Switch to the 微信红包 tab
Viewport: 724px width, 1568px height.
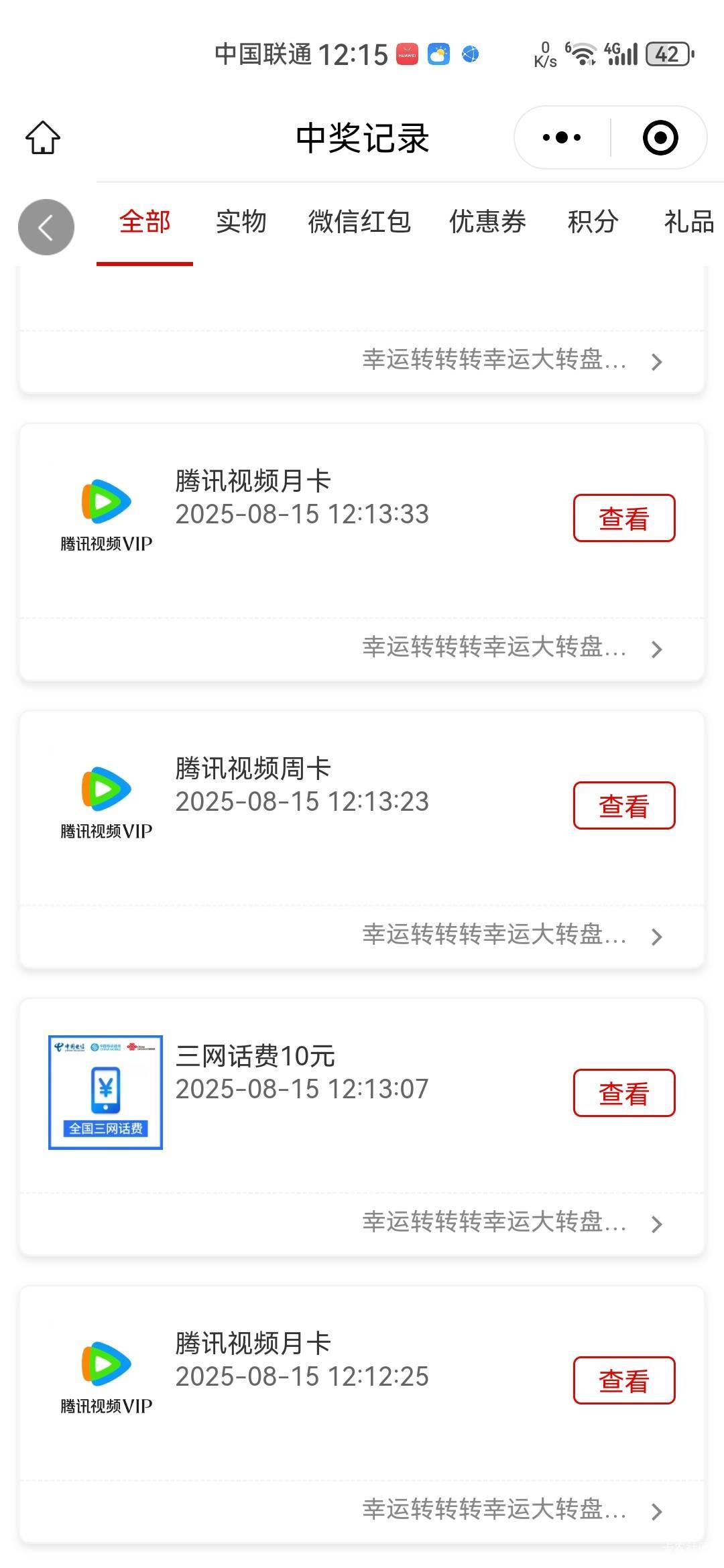[359, 222]
